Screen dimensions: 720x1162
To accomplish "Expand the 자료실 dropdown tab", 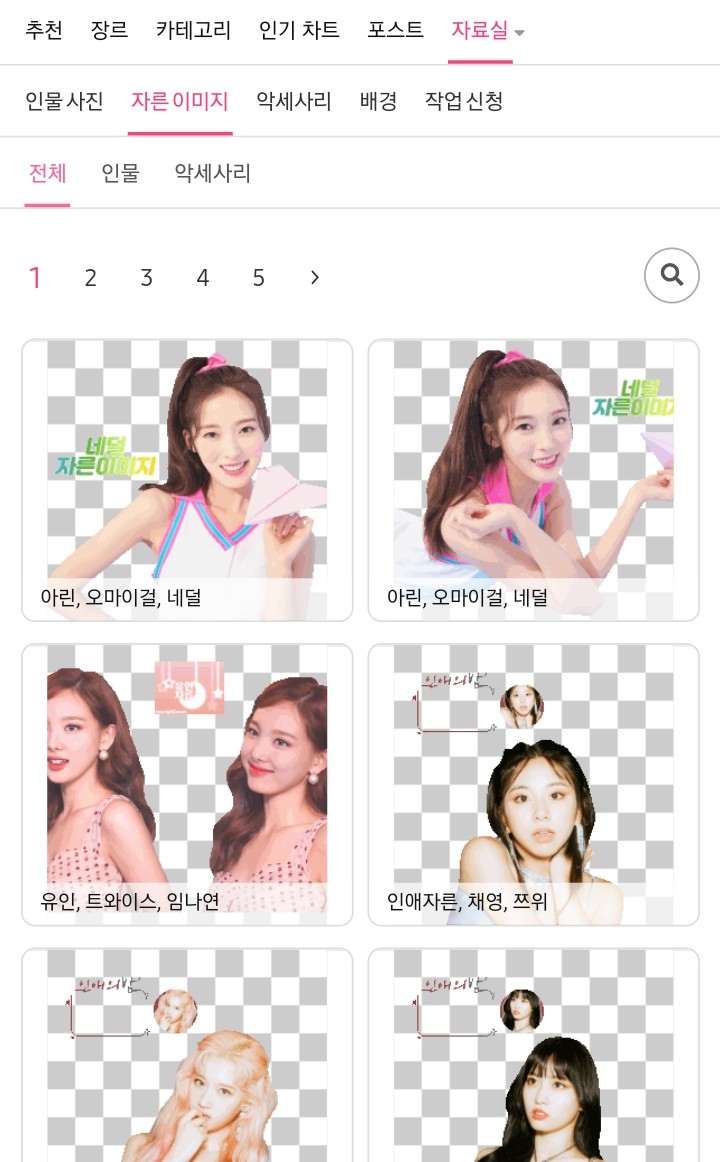I will [x=487, y=30].
